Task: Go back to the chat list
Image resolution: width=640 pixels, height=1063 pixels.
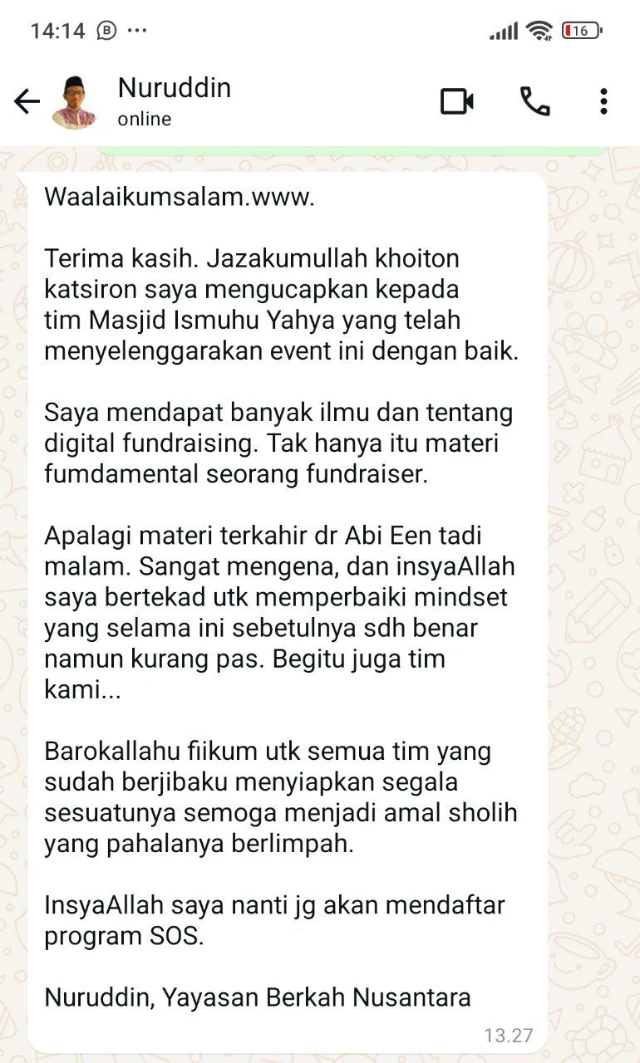Action: pyautogui.click(x=27, y=101)
